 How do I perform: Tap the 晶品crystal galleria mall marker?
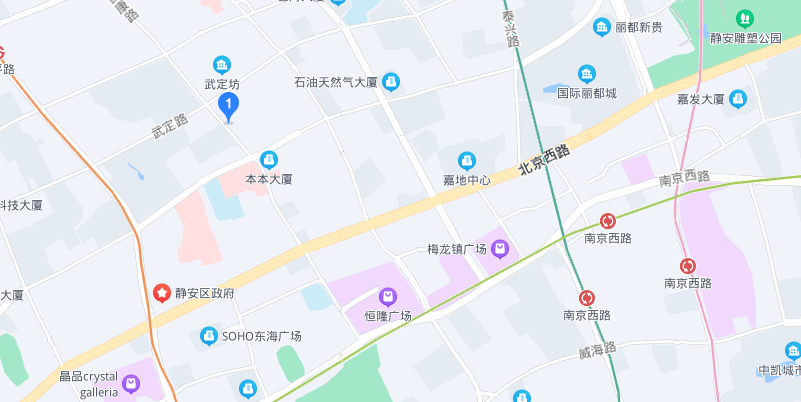click(x=131, y=382)
